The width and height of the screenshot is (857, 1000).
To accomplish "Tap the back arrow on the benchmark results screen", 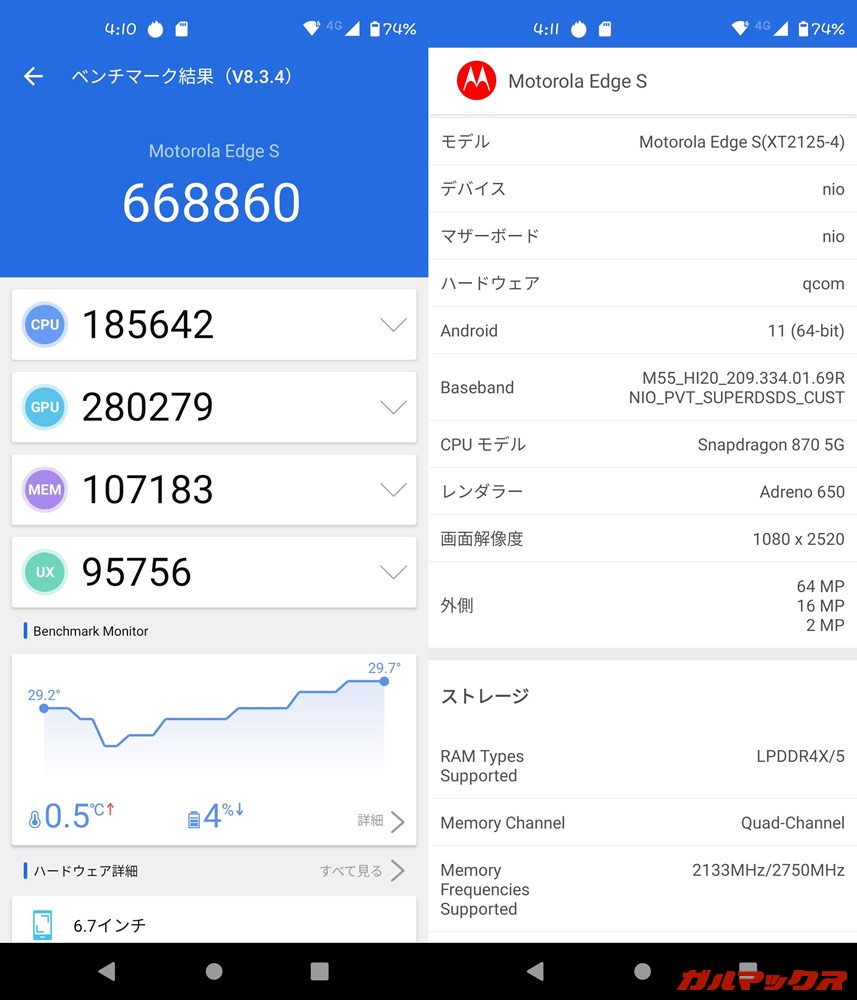I will (x=33, y=76).
